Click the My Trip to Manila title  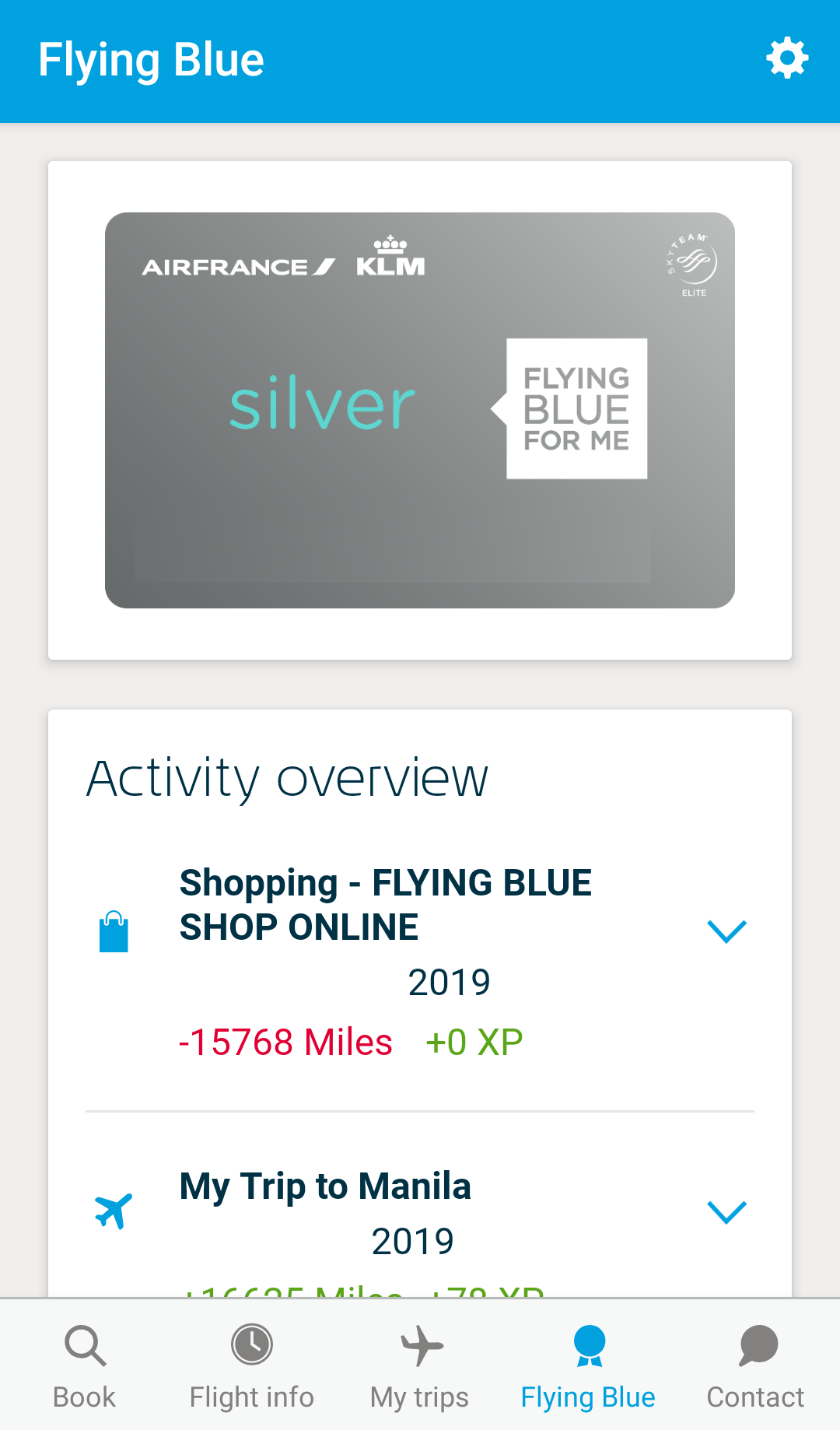325,1186
